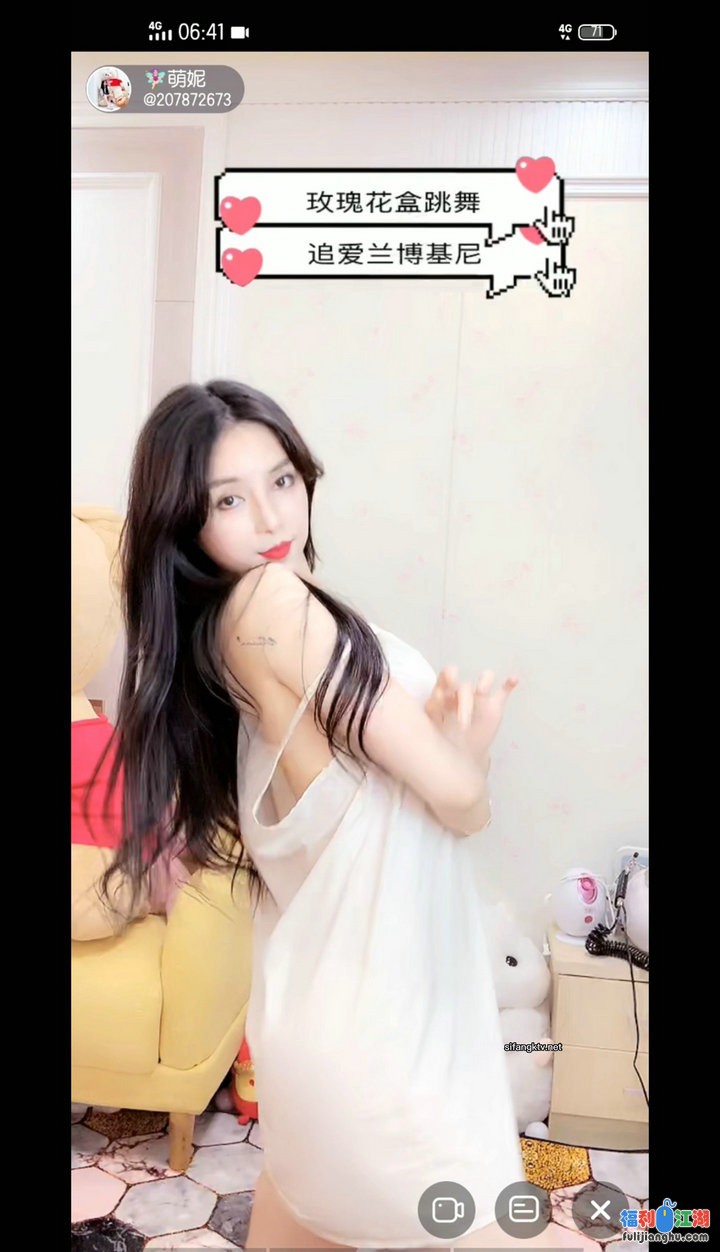The width and height of the screenshot is (720, 1252).
Task: Close the live stream
Action: click(599, 1210)
